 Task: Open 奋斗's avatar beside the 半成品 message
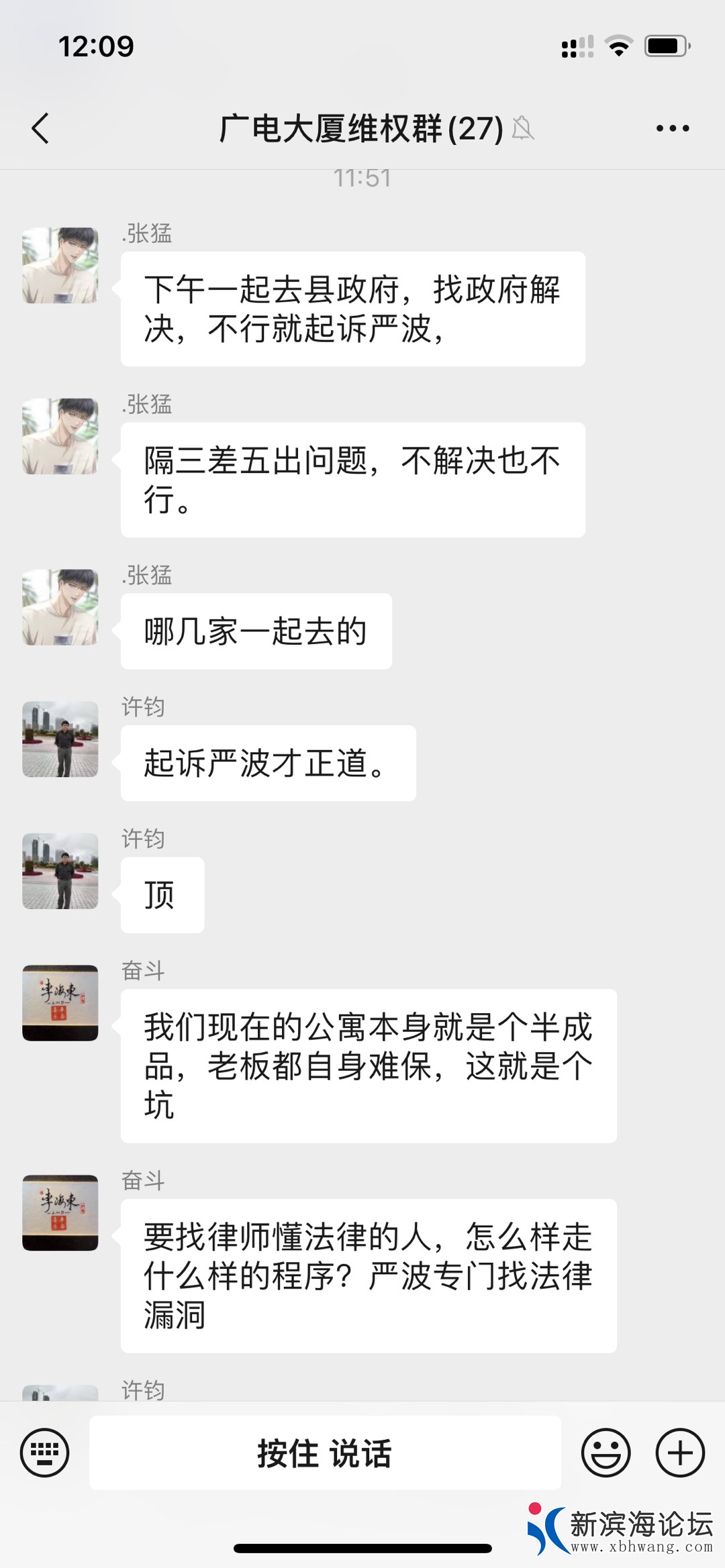(60, 1003)
